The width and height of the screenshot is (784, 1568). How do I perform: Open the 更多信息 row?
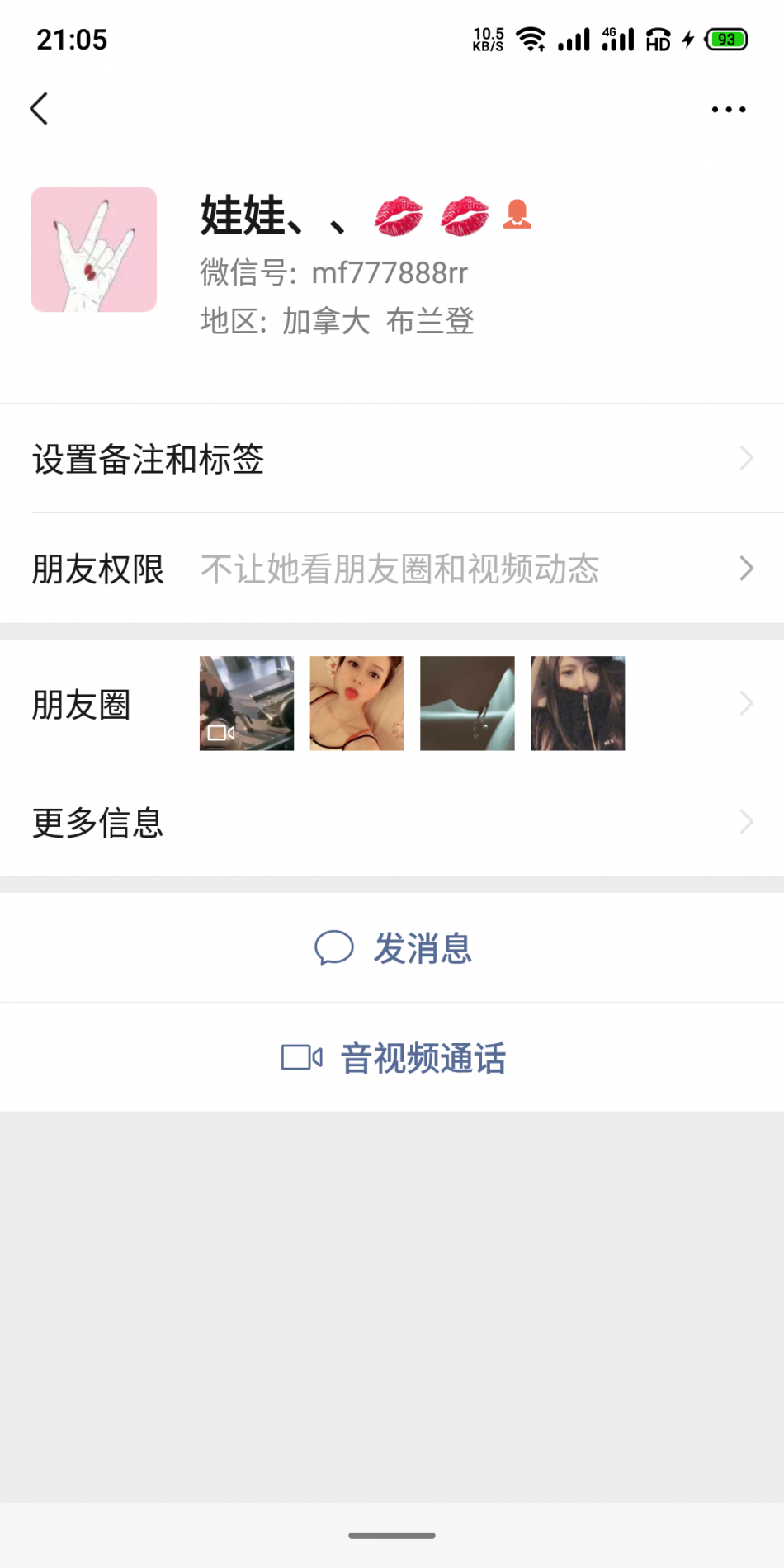point(392,822)
